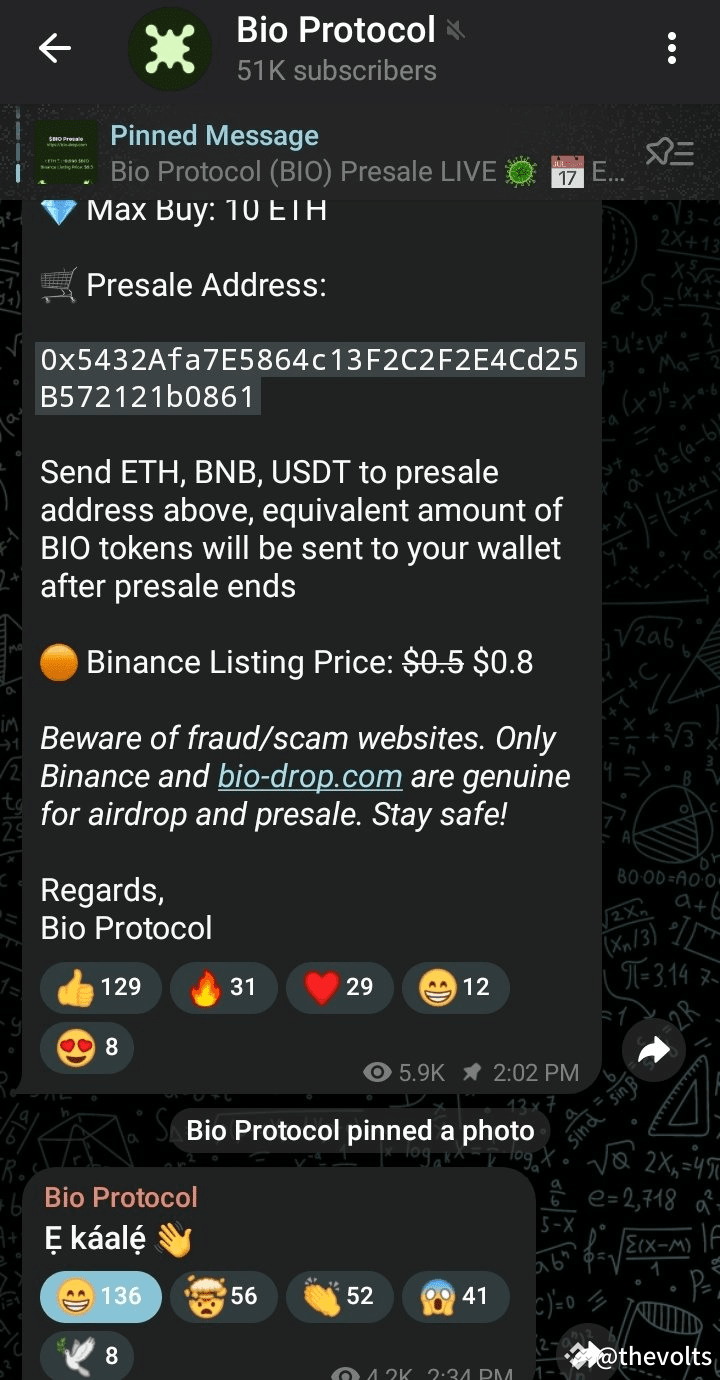
Task: Open the bio-drop.com link
Action: pos(310,776)
